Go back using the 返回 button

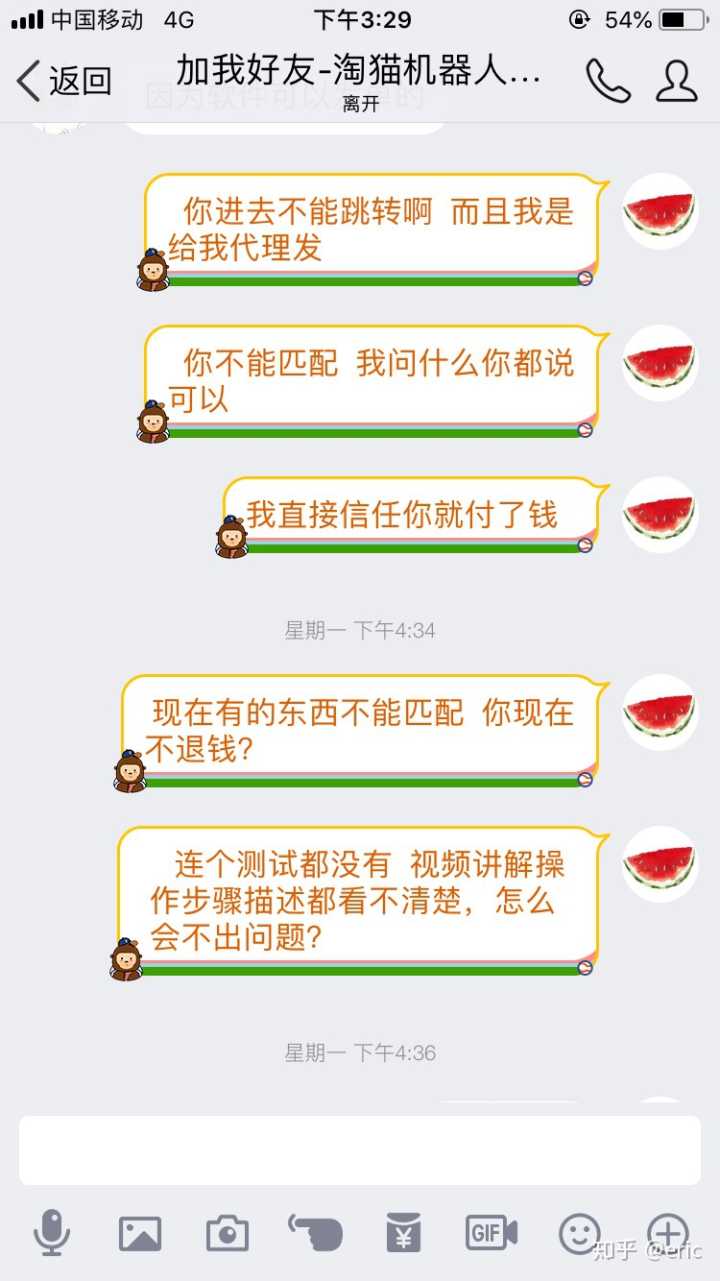[64, 80]
